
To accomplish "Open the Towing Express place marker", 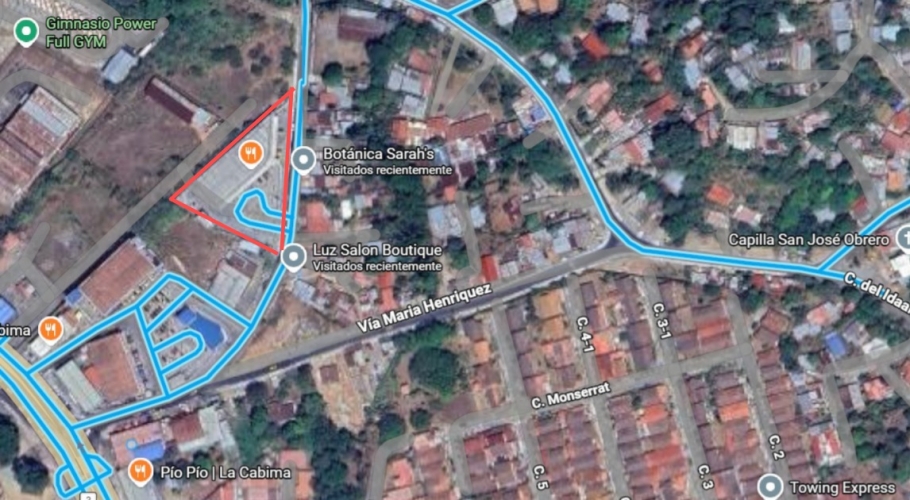I will [769, 487].
